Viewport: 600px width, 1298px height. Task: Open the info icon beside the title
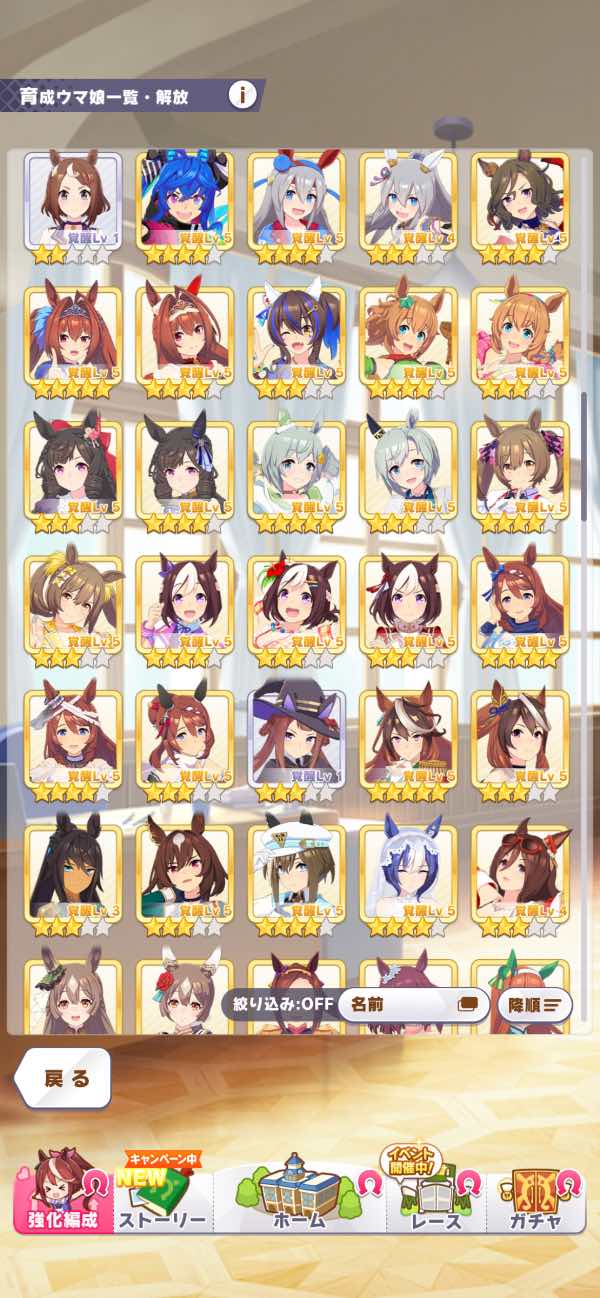242,96
